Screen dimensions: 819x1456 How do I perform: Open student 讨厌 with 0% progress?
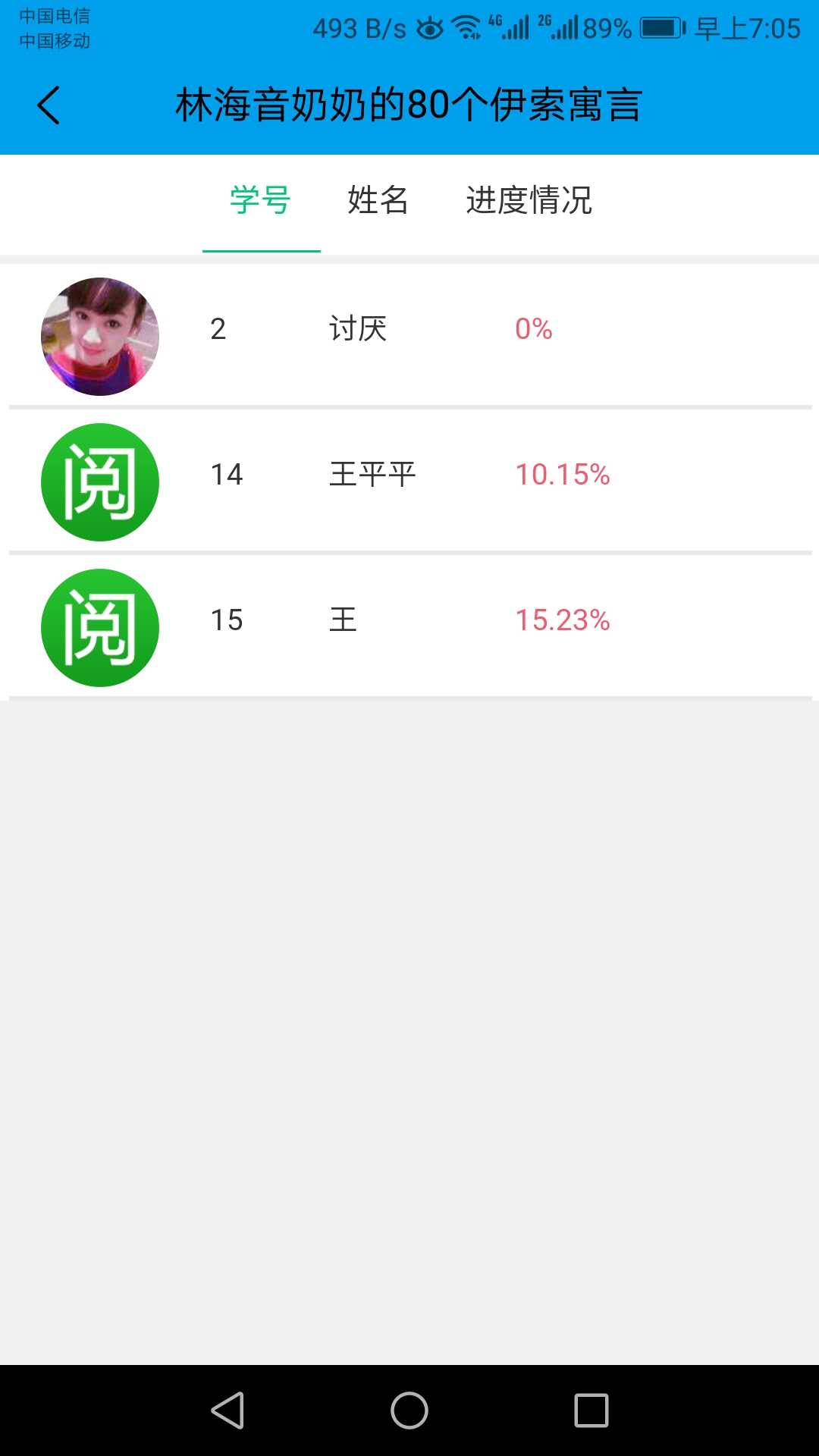click(409, 329)
